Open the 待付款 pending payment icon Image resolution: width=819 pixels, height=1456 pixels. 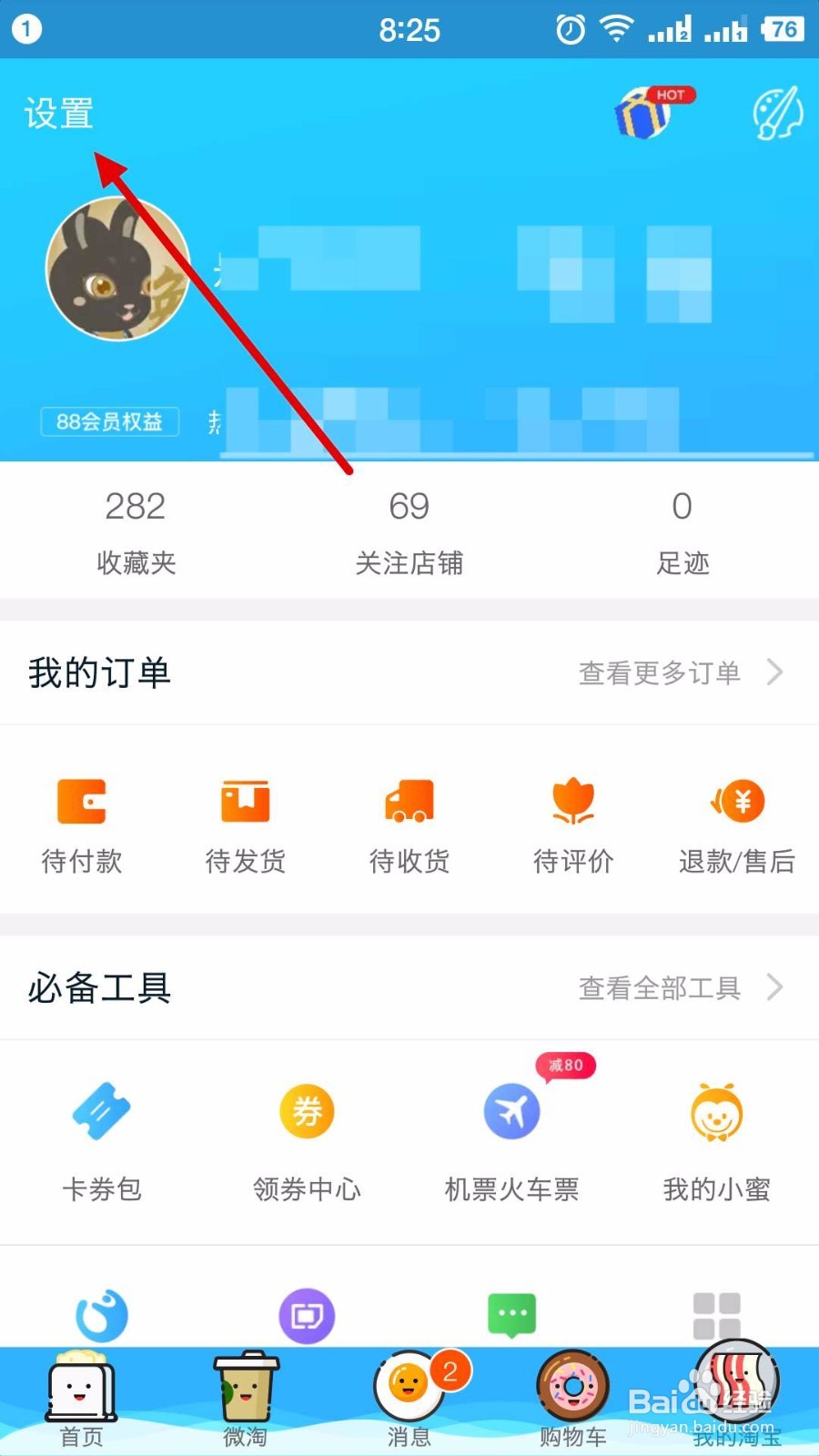click(82, 824)
